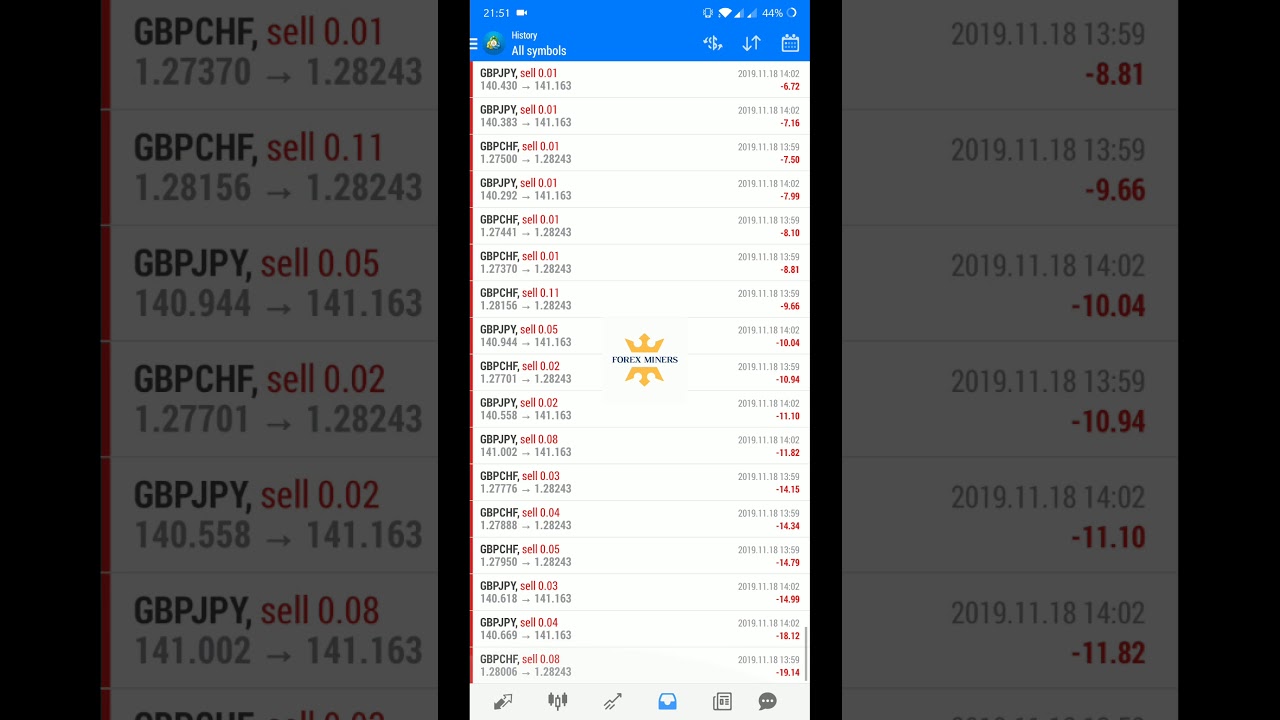This screenshot has width=1280, height=720.
Task: Switch to the Trade tab
Action: click(x=612, y=702)
